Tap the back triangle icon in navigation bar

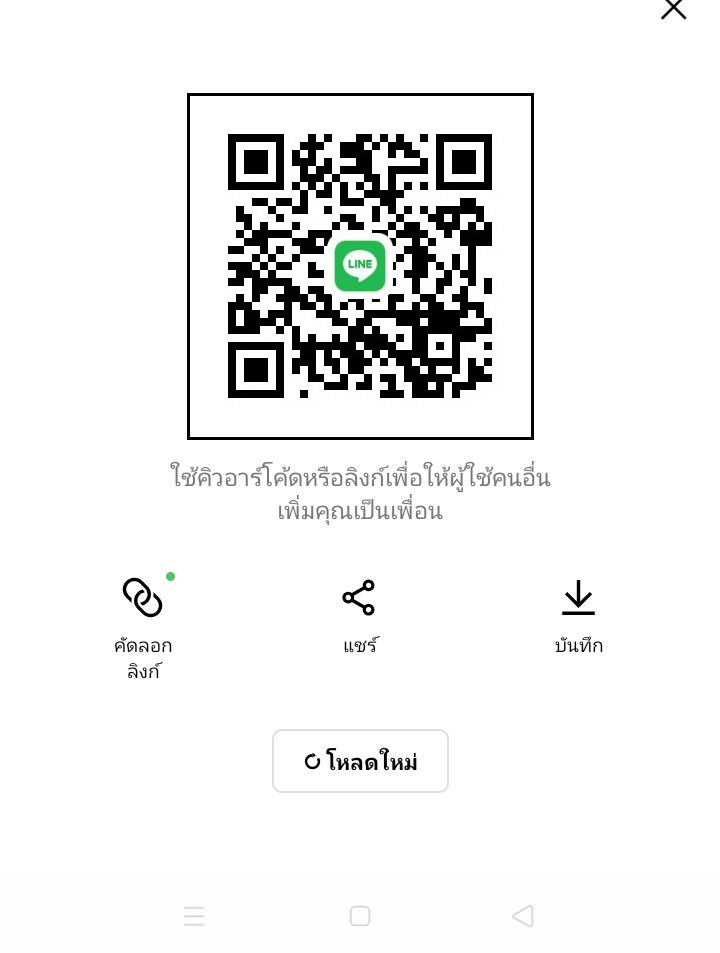[x=523, y=916]
